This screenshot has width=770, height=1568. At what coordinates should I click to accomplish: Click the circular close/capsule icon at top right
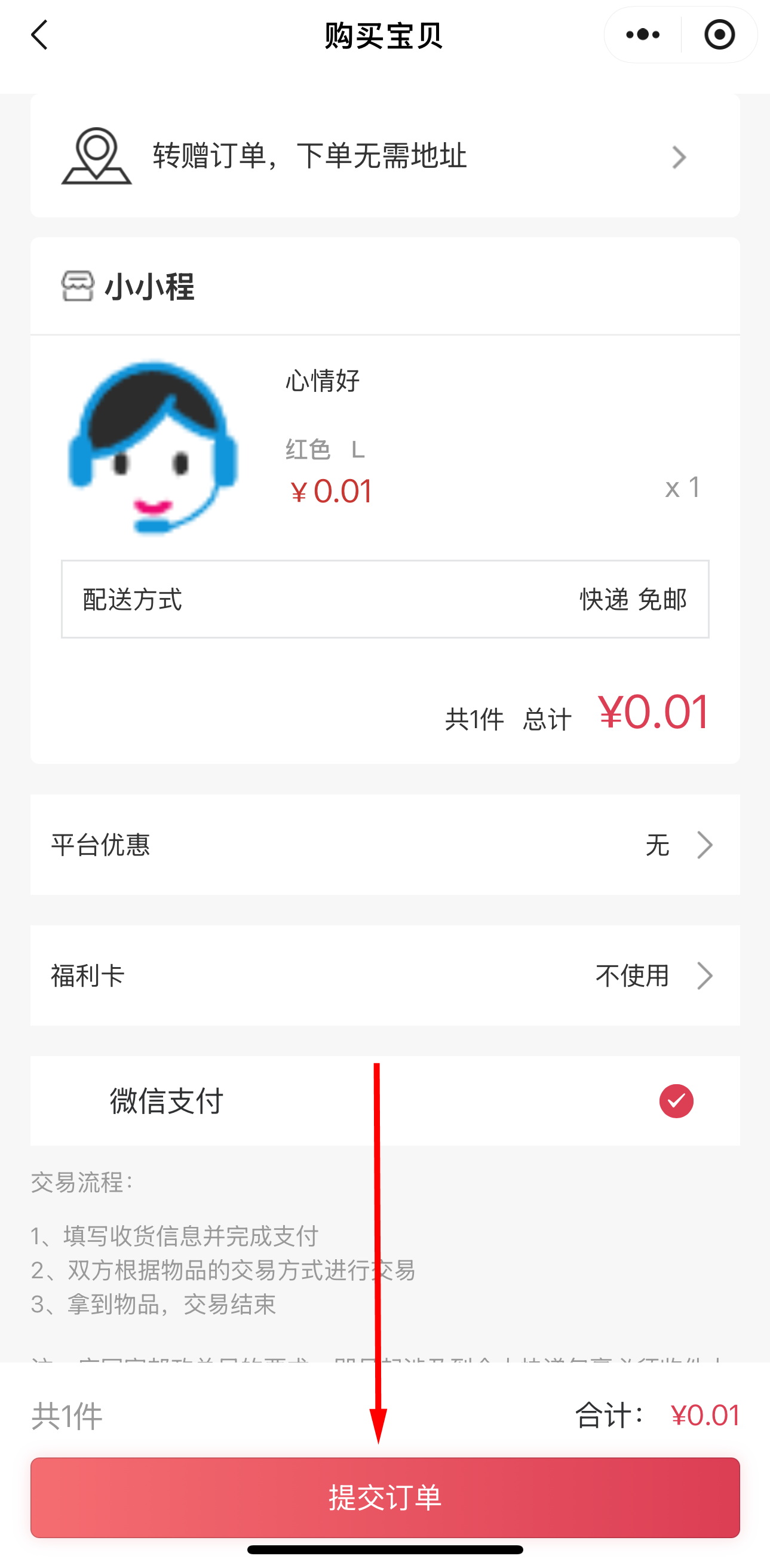click(x=720, y=35)
